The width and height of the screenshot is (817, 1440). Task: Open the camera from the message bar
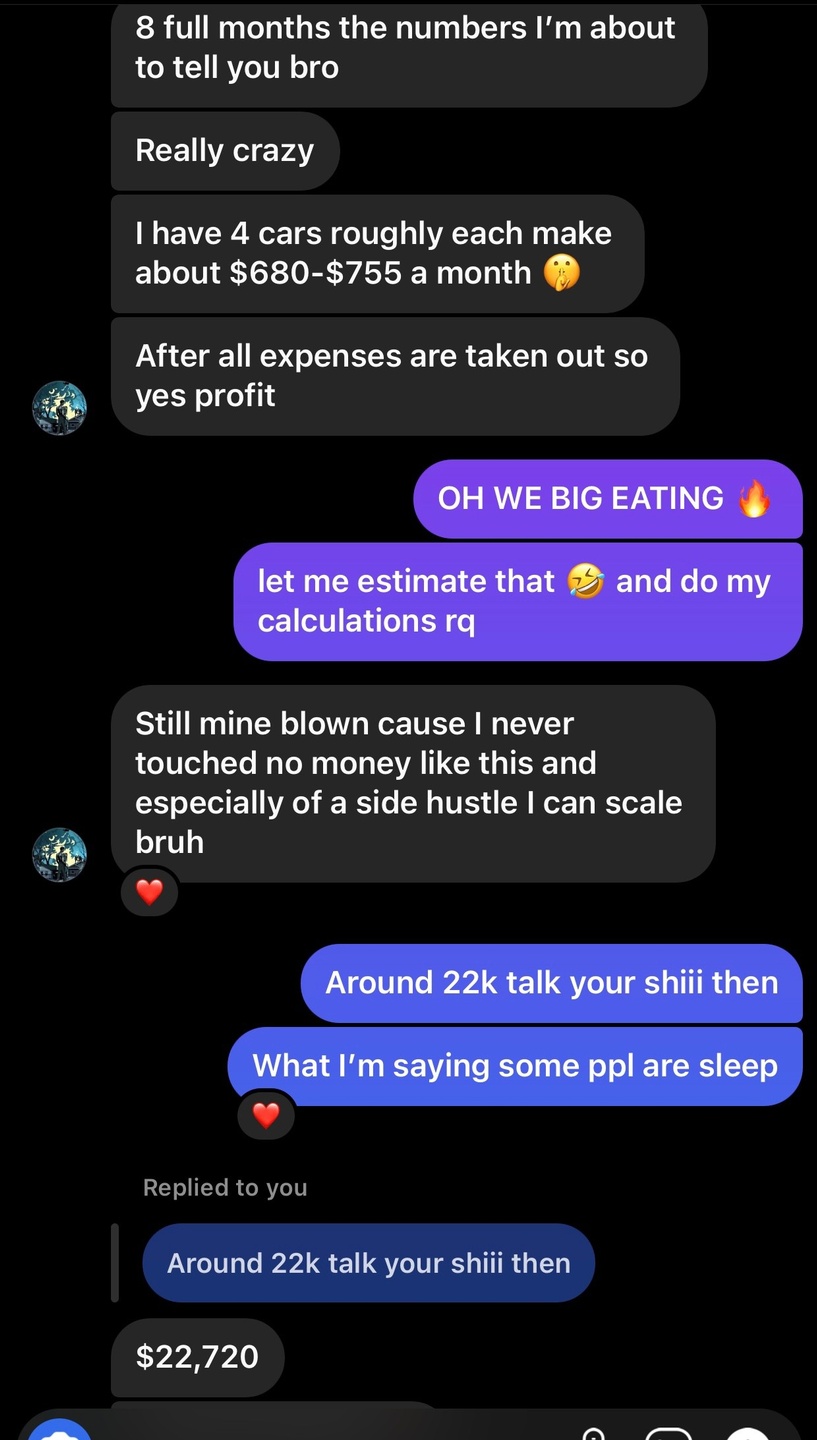click(x=60, y=1431)
